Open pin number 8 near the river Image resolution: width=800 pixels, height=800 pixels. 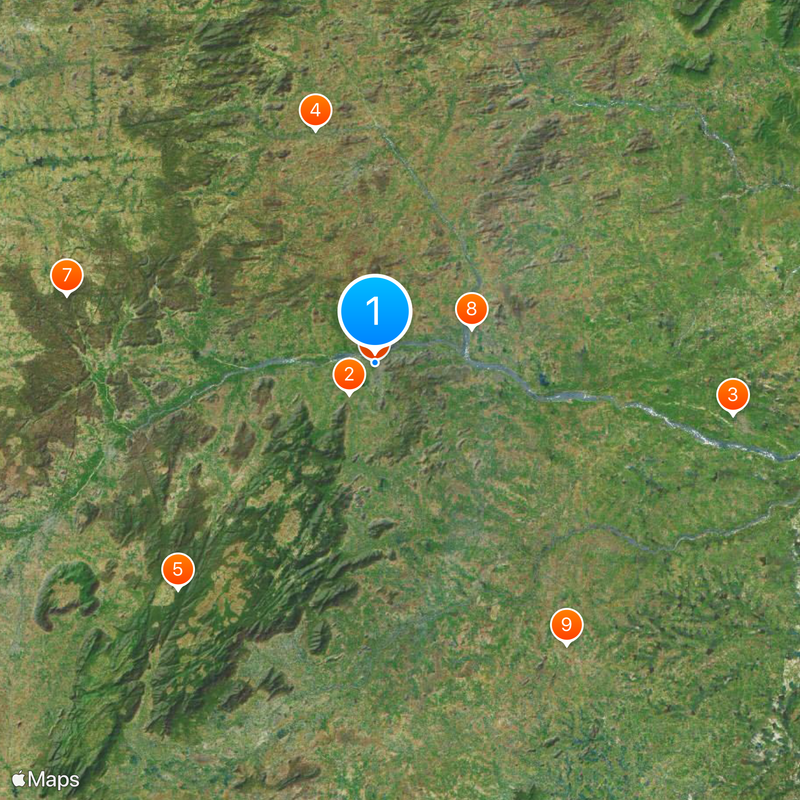coord(471,309)
